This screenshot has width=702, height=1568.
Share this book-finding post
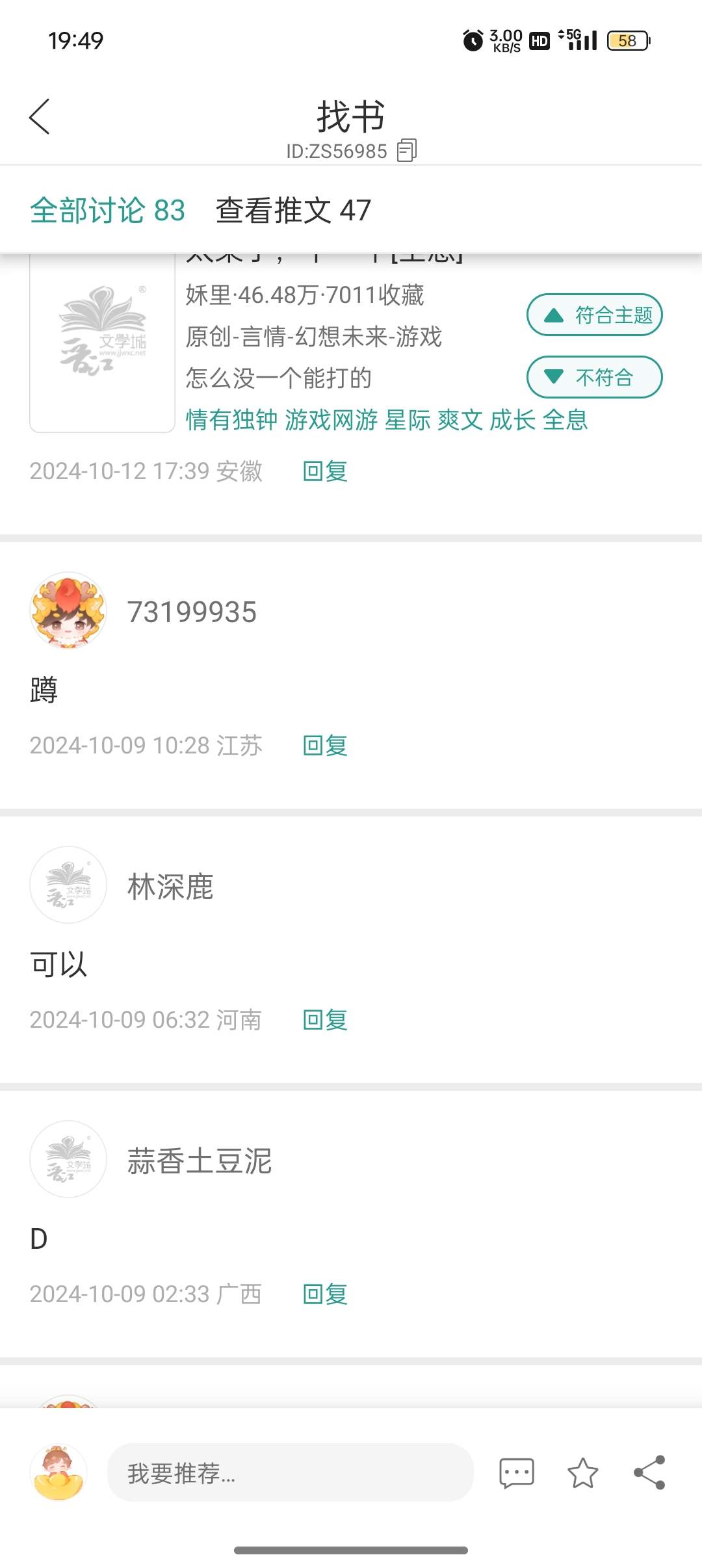[649, 1473]
